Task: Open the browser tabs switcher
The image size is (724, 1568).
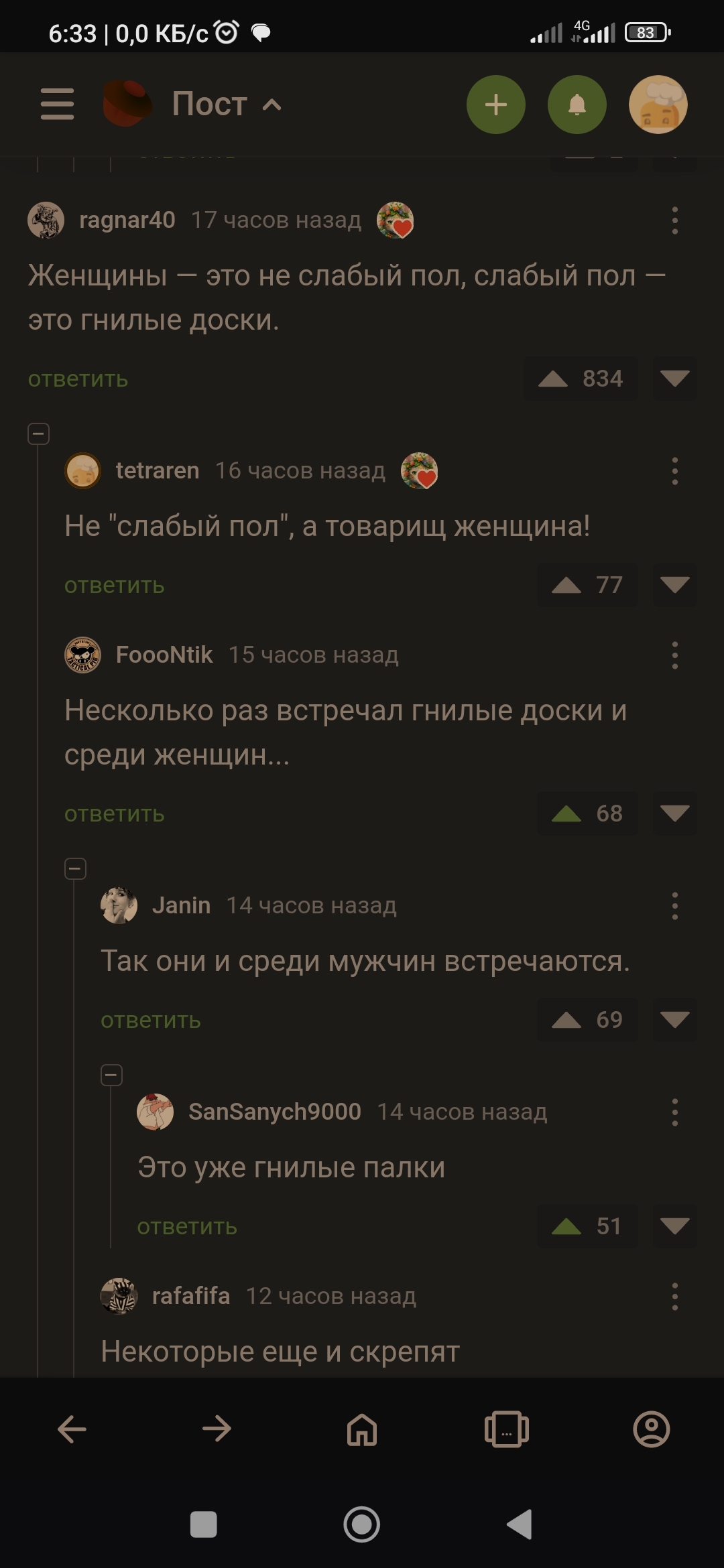Action: 507,1430
